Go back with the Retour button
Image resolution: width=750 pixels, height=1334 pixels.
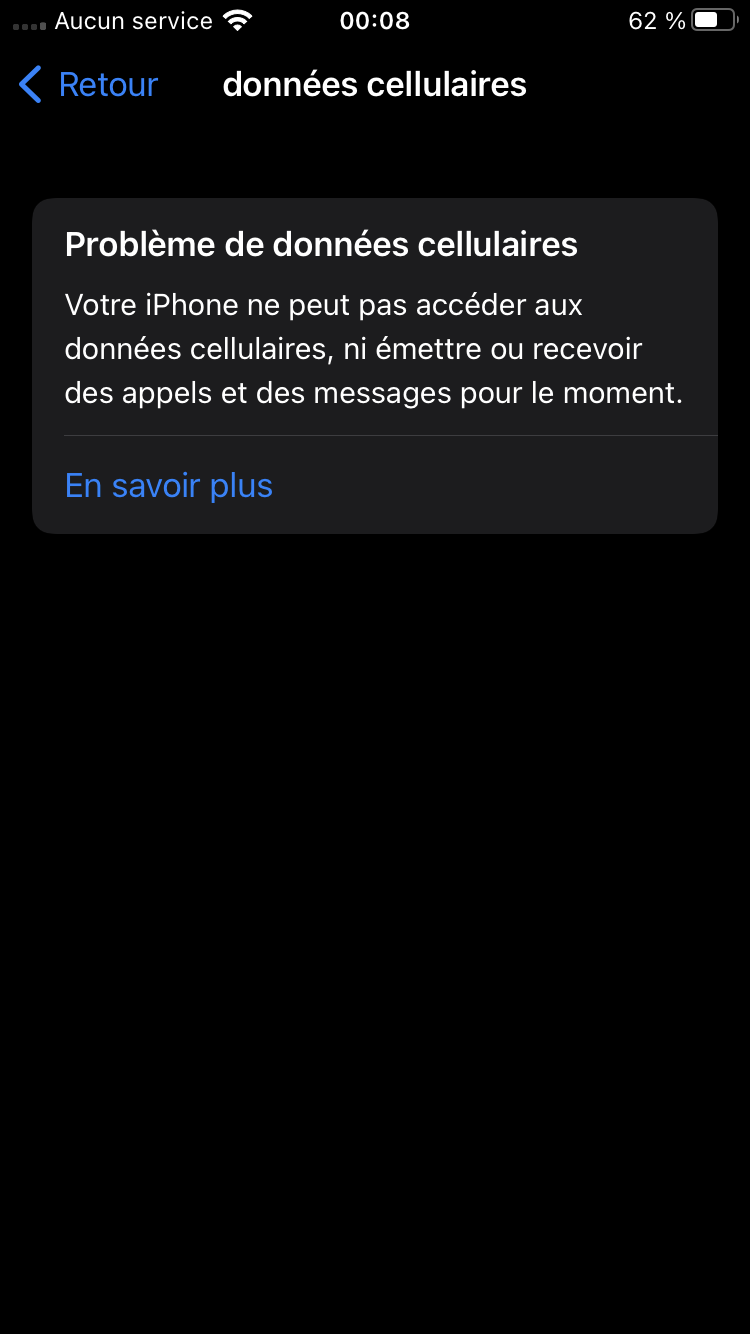coord(89,85)
